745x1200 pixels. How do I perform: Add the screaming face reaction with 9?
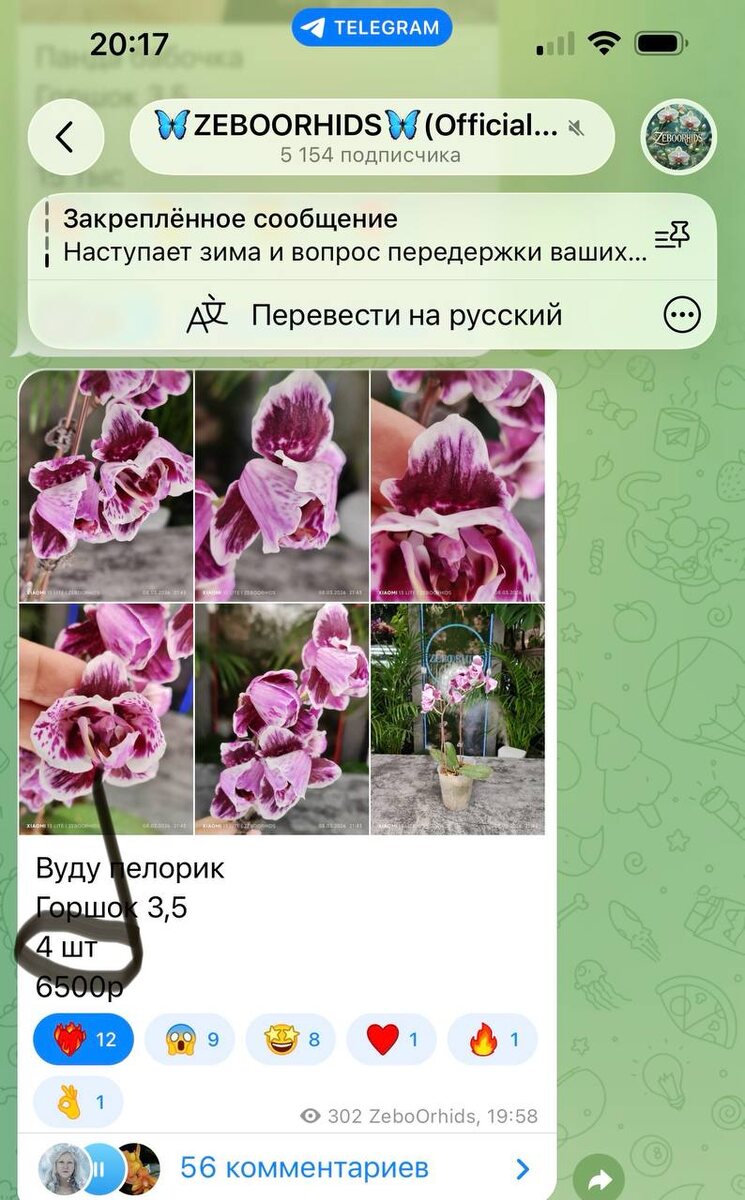pos(189,1040)
